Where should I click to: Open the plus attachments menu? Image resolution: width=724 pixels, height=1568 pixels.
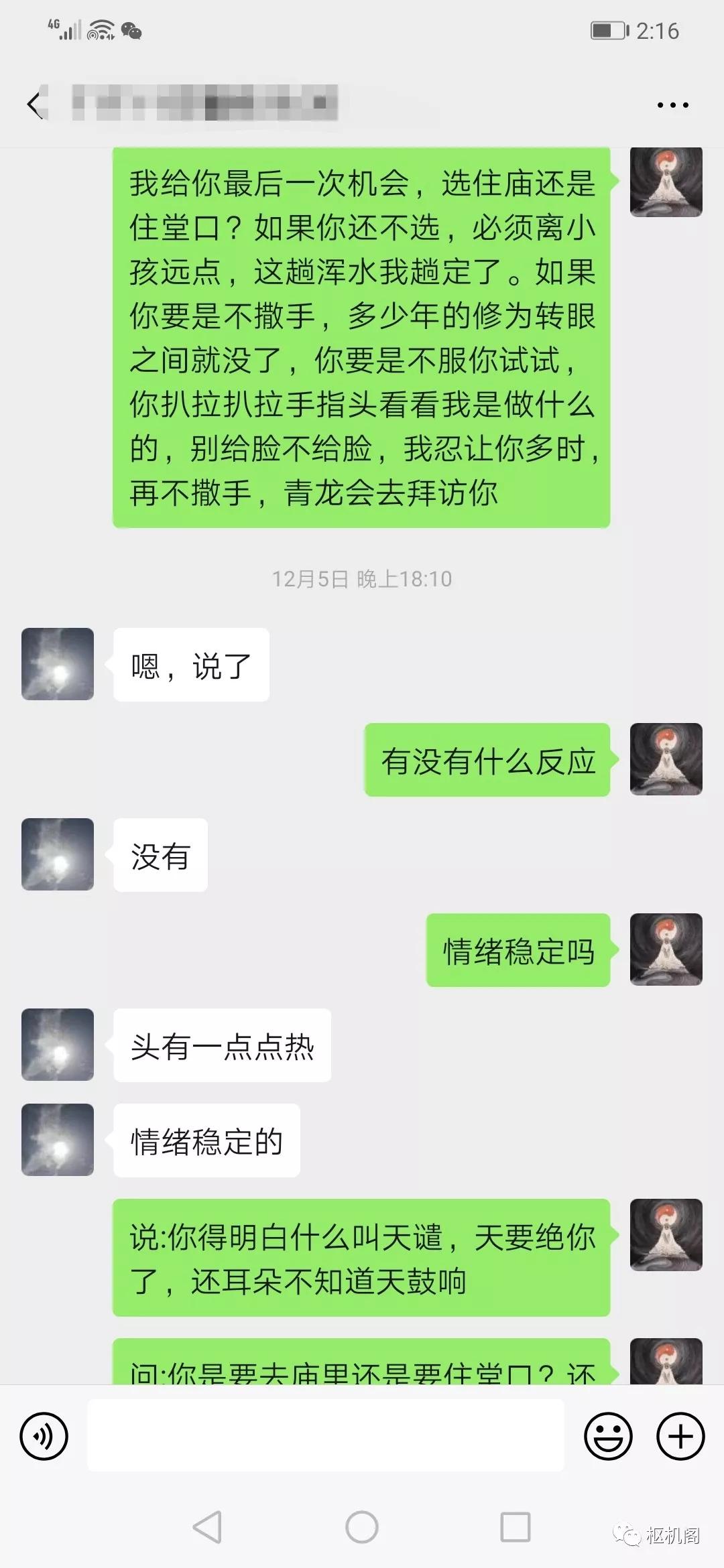(680, 1436)
